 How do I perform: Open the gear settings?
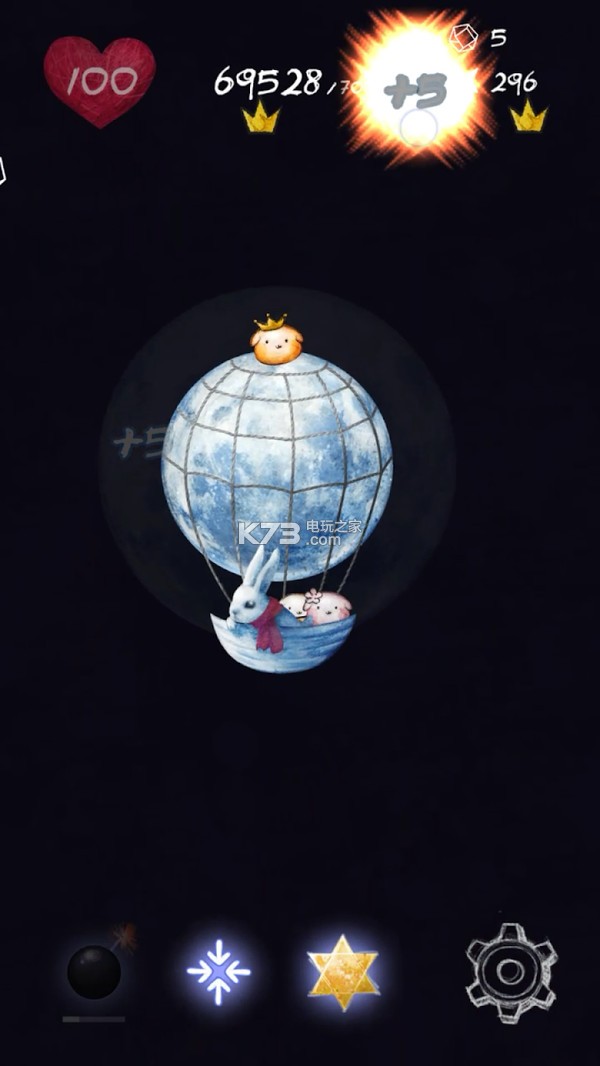511,972
